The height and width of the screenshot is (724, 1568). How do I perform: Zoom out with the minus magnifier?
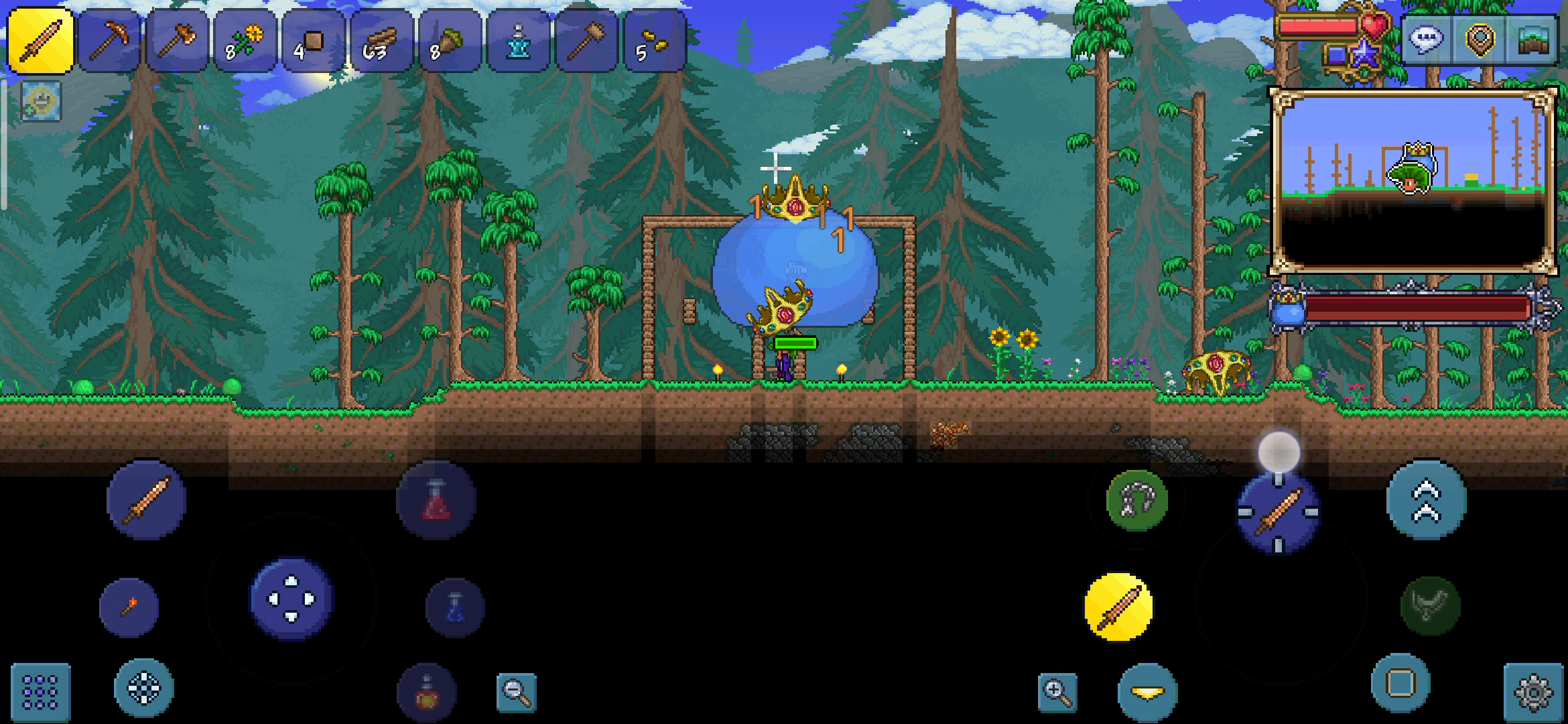pyautogui.click(x=516, y=692)
